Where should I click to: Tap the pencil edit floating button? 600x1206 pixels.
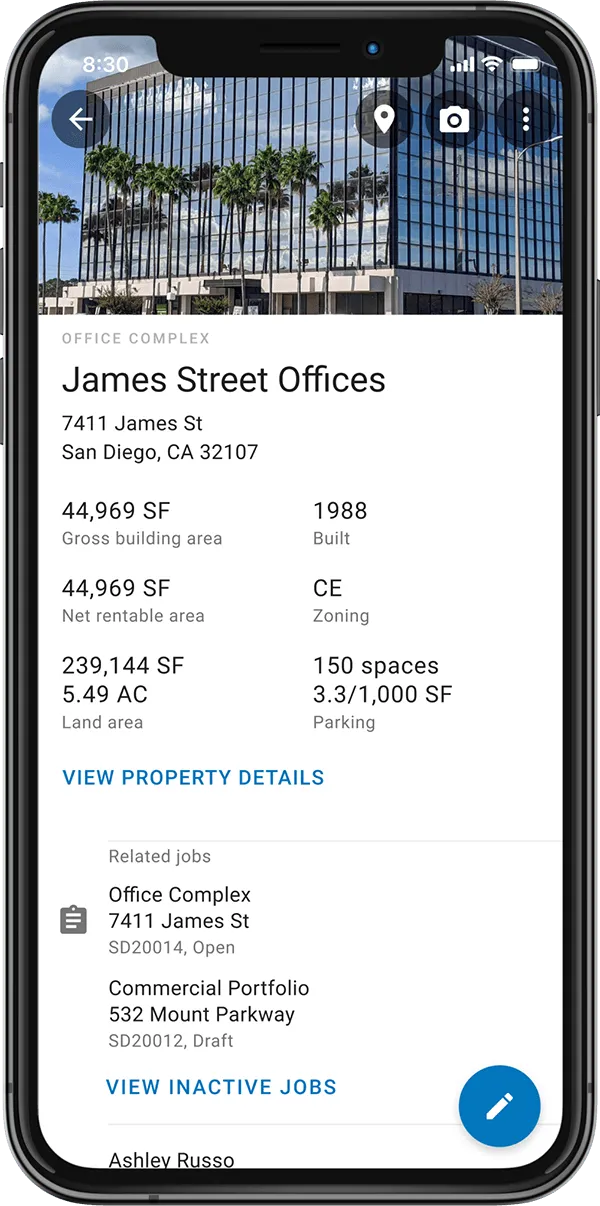(x=499, y=1106)
